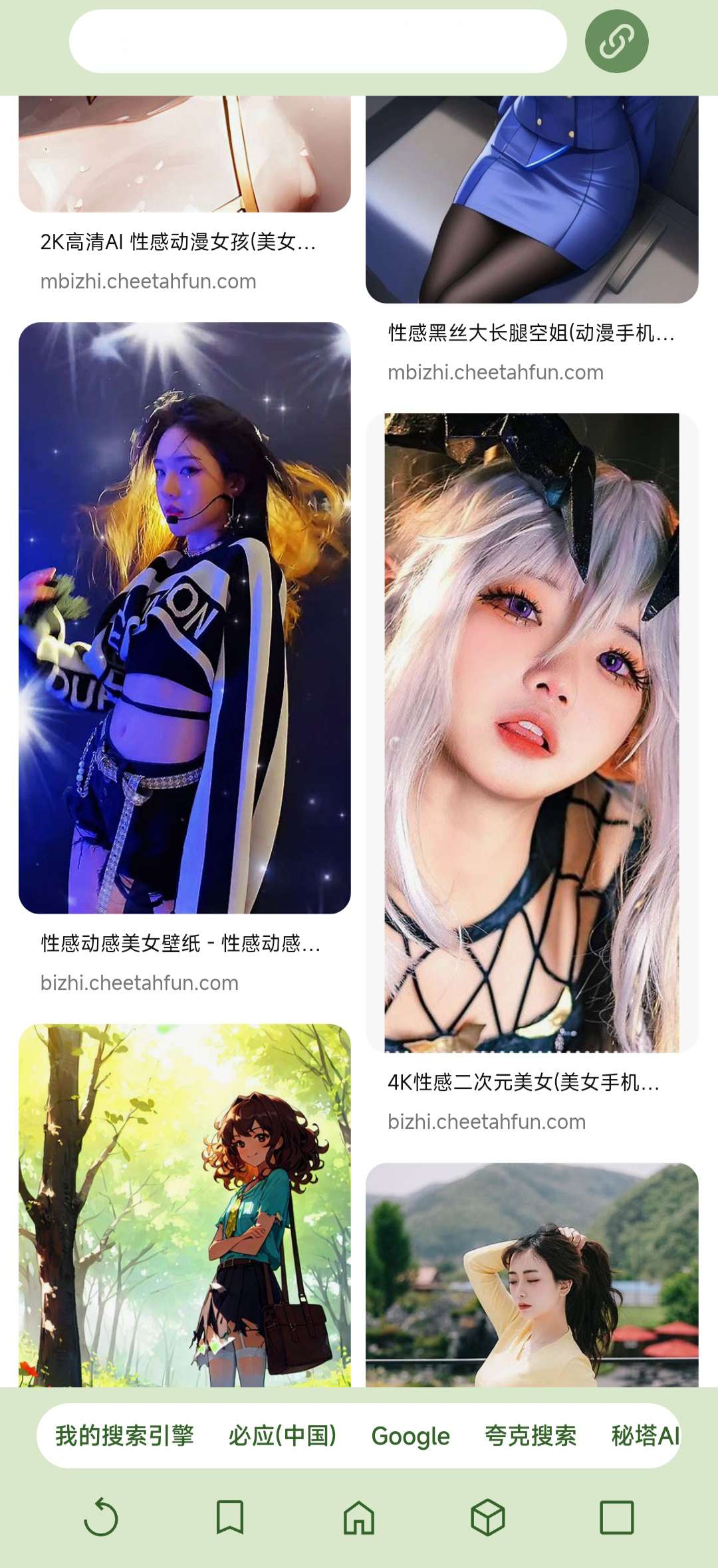
Task: Open the 性感动感美女壁纸 image result
Action: 185,618
